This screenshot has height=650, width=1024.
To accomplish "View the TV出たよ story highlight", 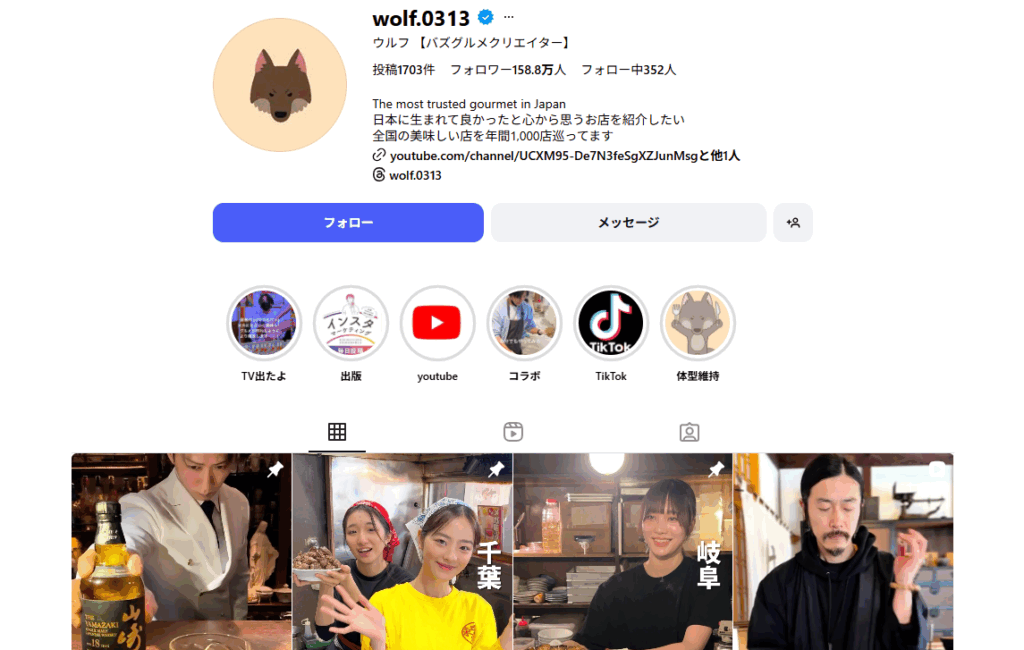I will pos(264,323).
